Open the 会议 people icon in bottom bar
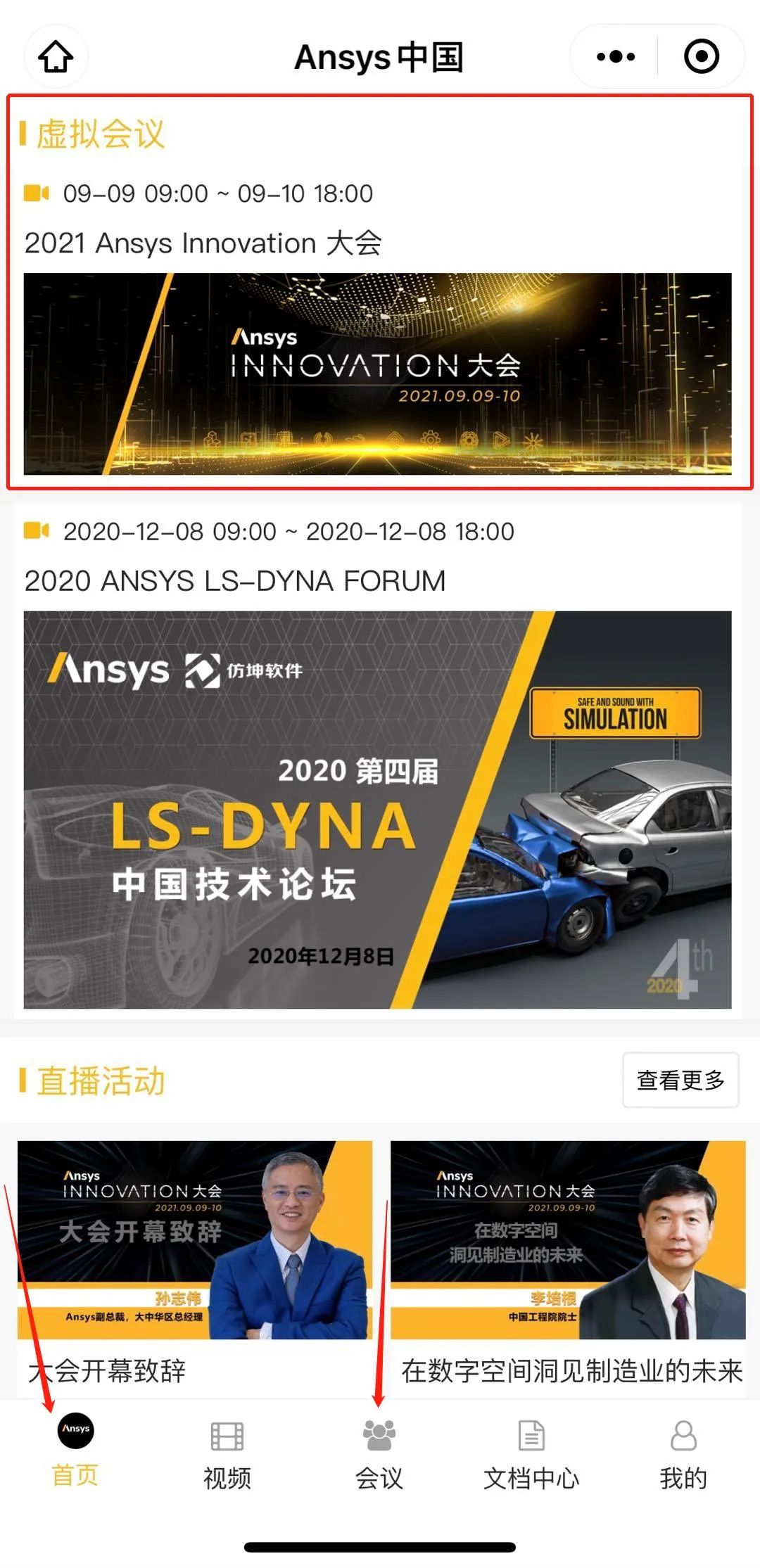Screen dimensions: 760x1568 pos(380,1432)
